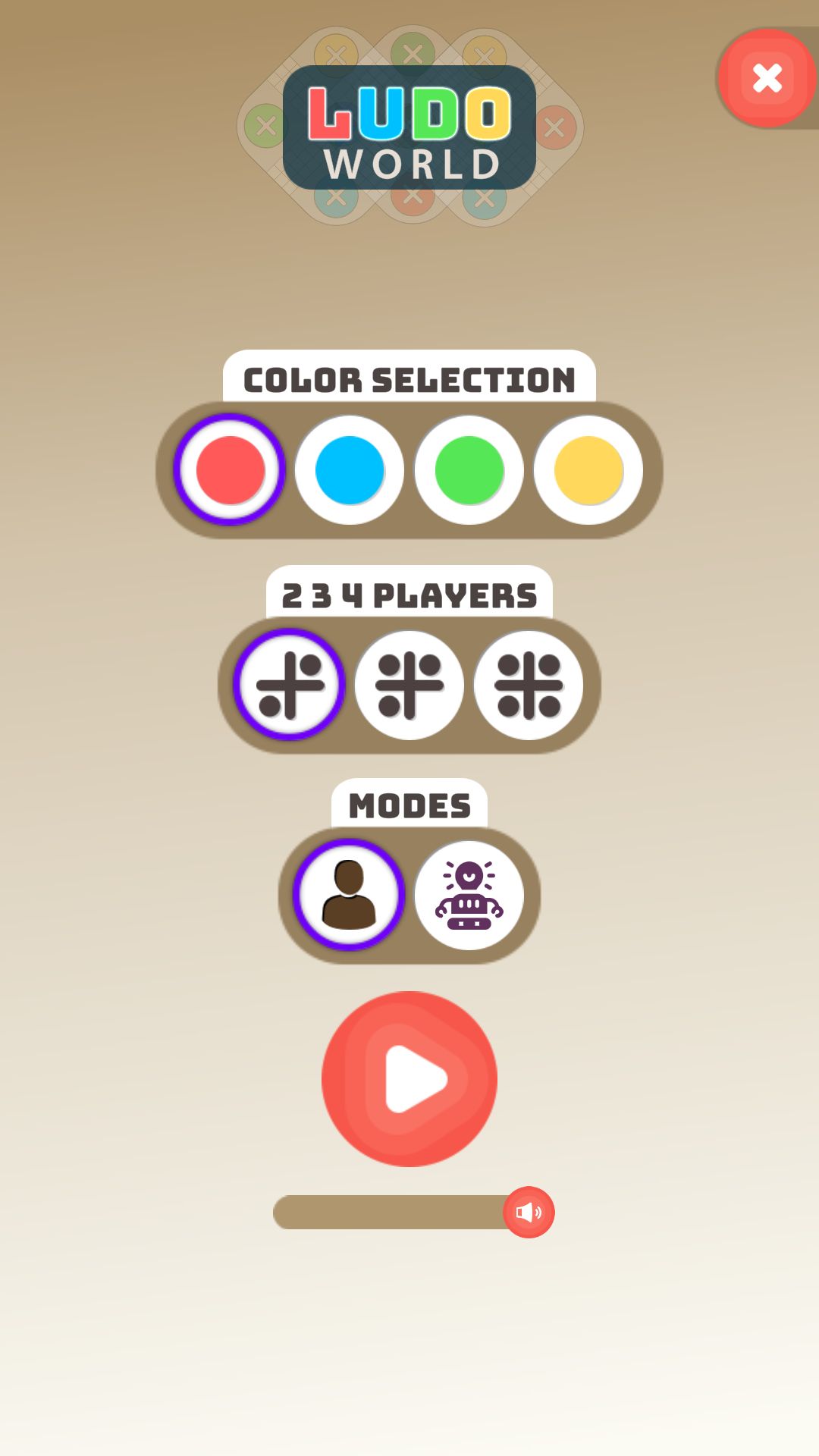Switch to four players
Viewport: 819px width, 1456px height.
(529, 685)
